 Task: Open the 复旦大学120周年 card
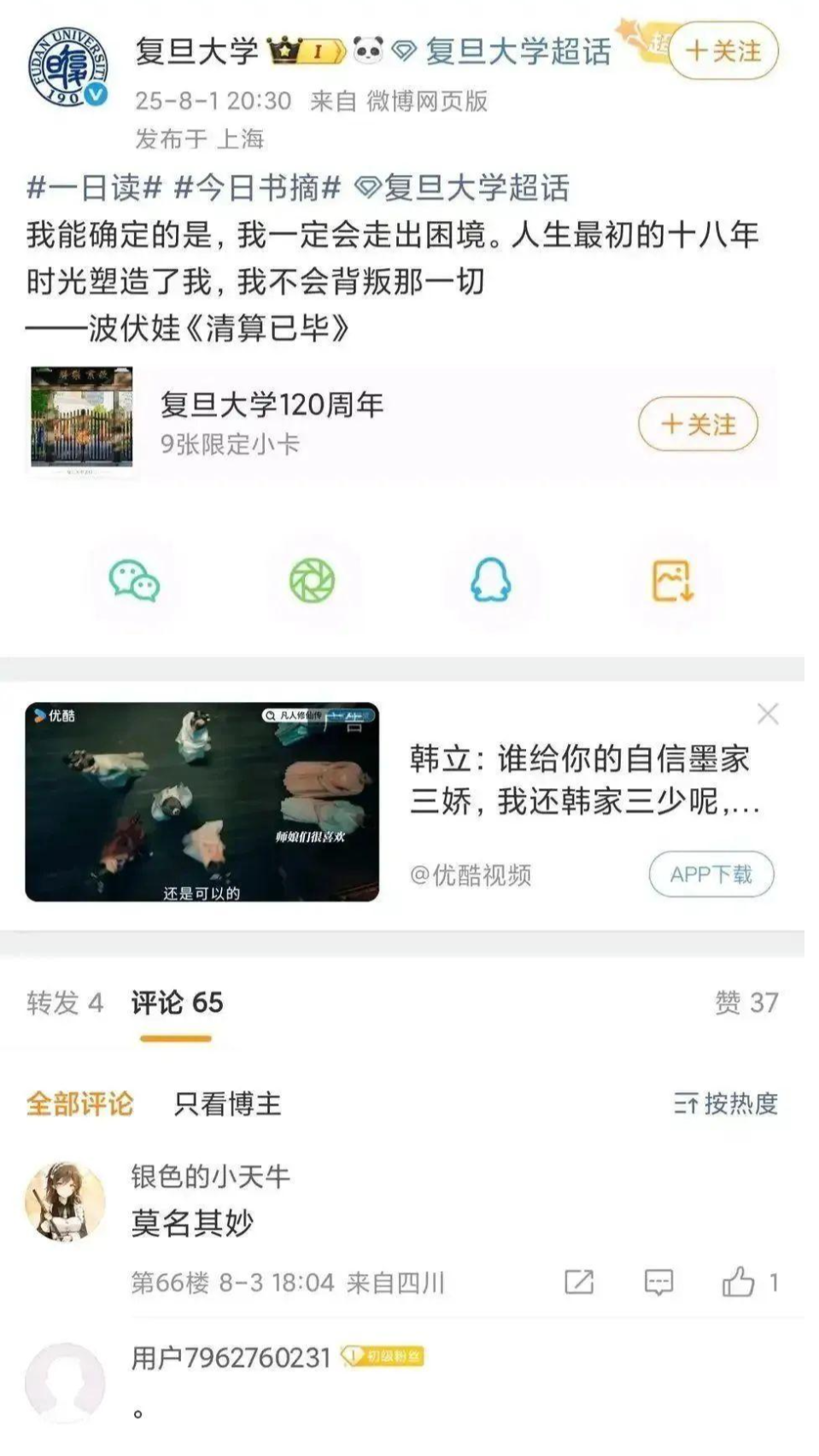click(x=272, y=421)
